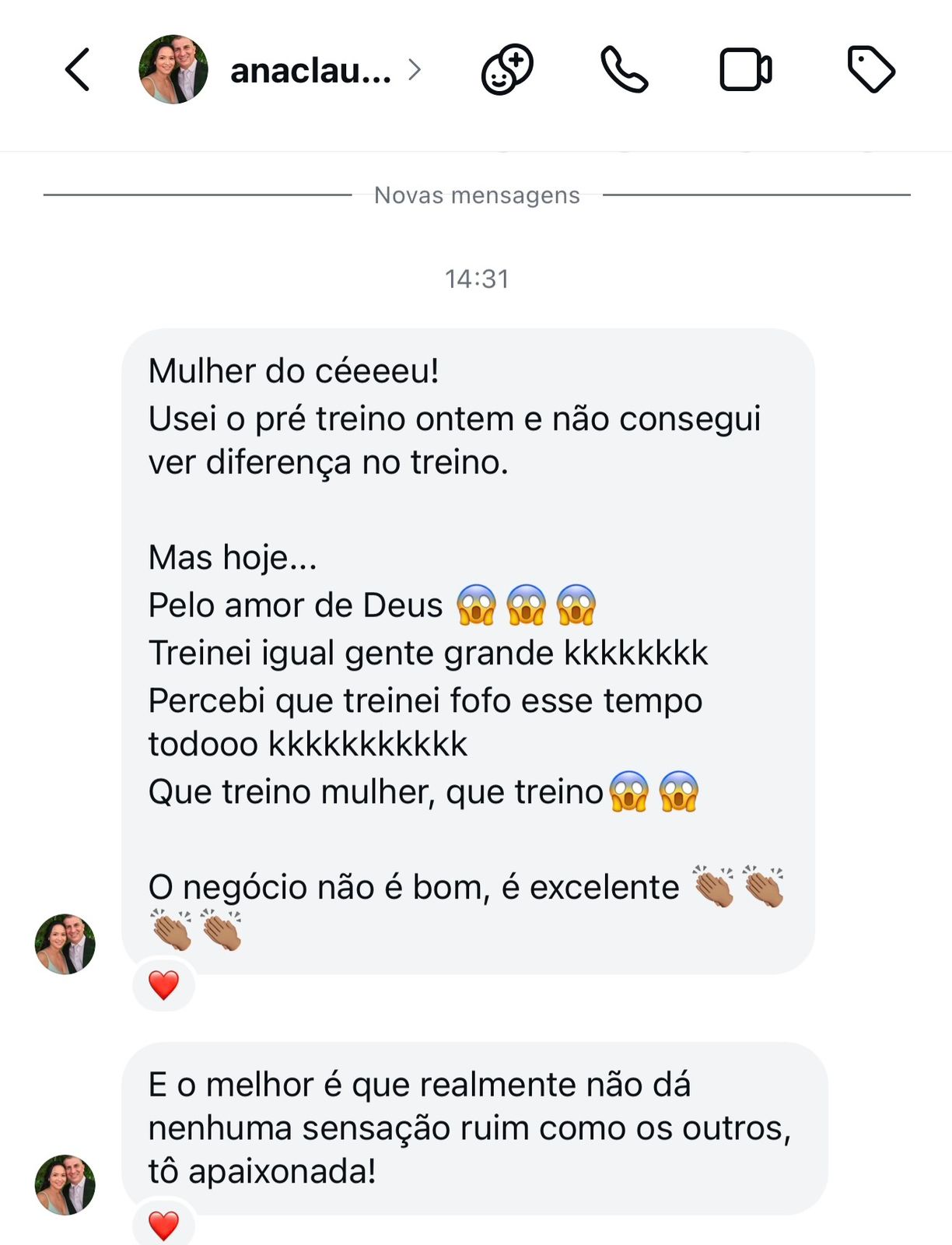Tap the heart reaction under 'Mulher do céeeeu' message
This screenshot has height=1245, width=952.
(x=163, y=986)
